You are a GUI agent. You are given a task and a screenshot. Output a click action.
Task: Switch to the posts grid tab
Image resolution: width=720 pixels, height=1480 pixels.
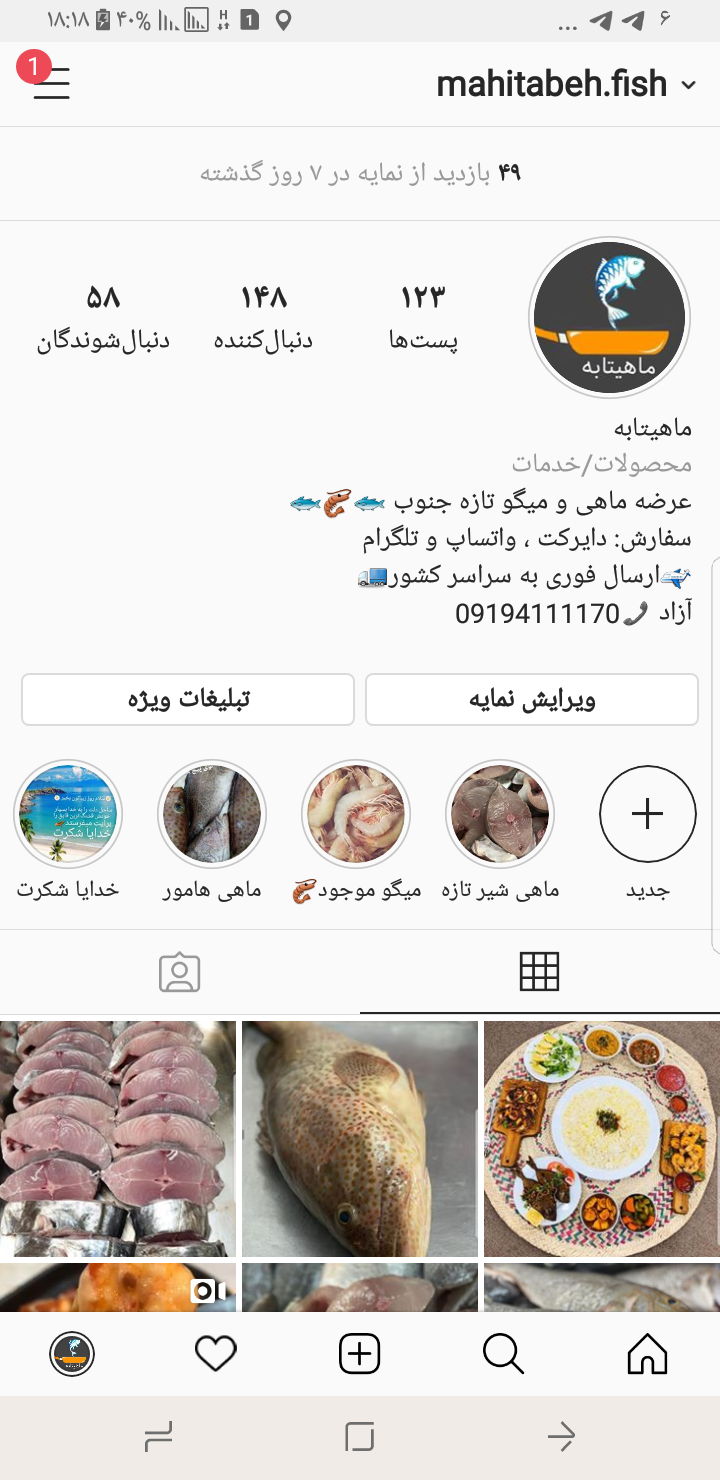539,972
